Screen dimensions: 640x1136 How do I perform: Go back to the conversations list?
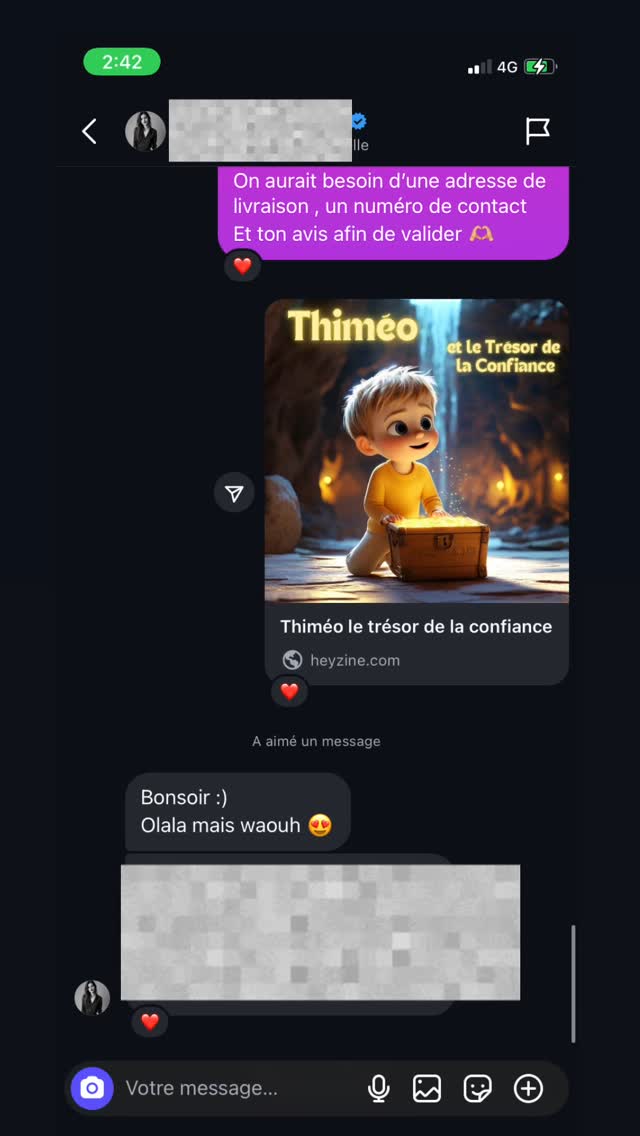tap(89, 131)
